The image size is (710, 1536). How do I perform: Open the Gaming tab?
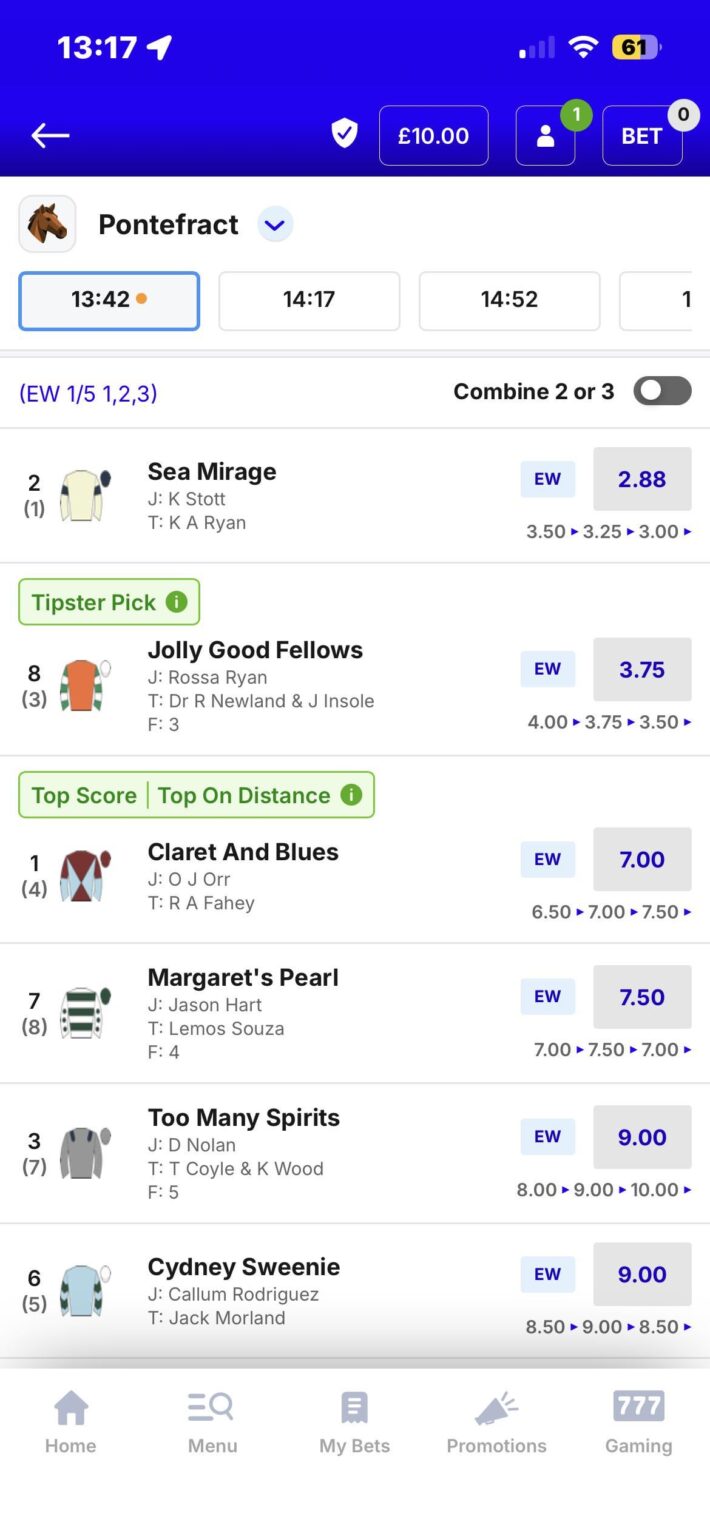[638, 1422]
